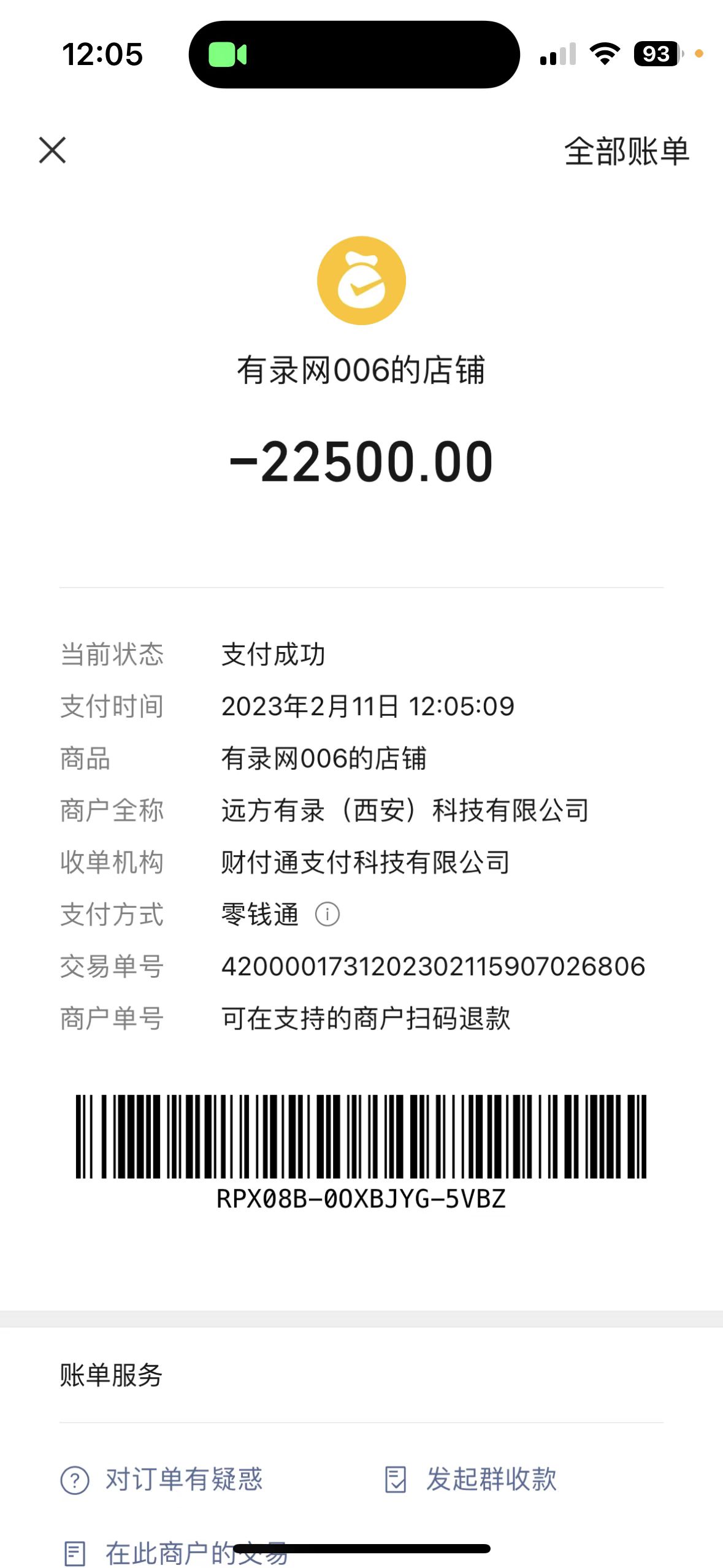View 在此商户的交易 transactions

(x=175, y=1553)
